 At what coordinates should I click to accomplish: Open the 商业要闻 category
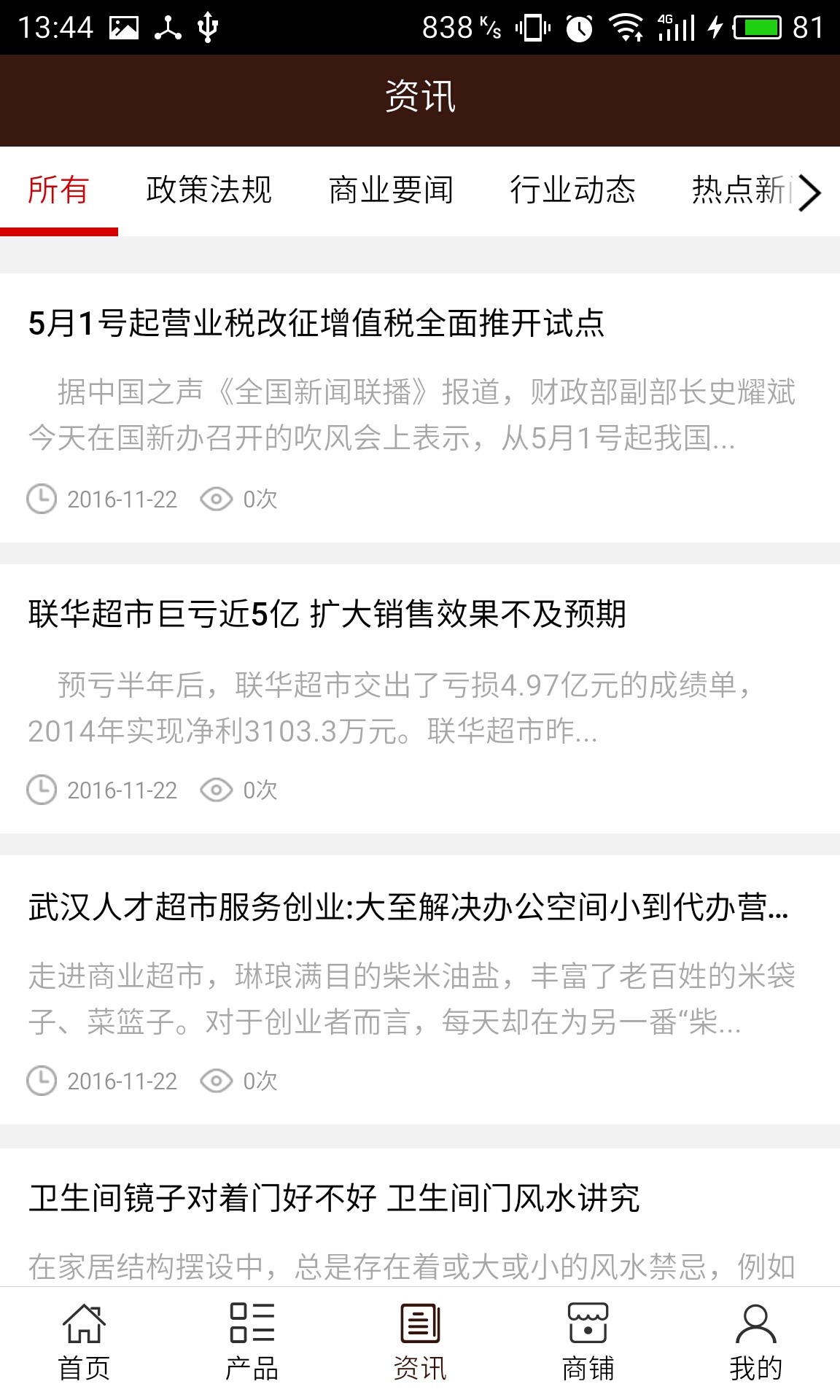click(391, 190)
